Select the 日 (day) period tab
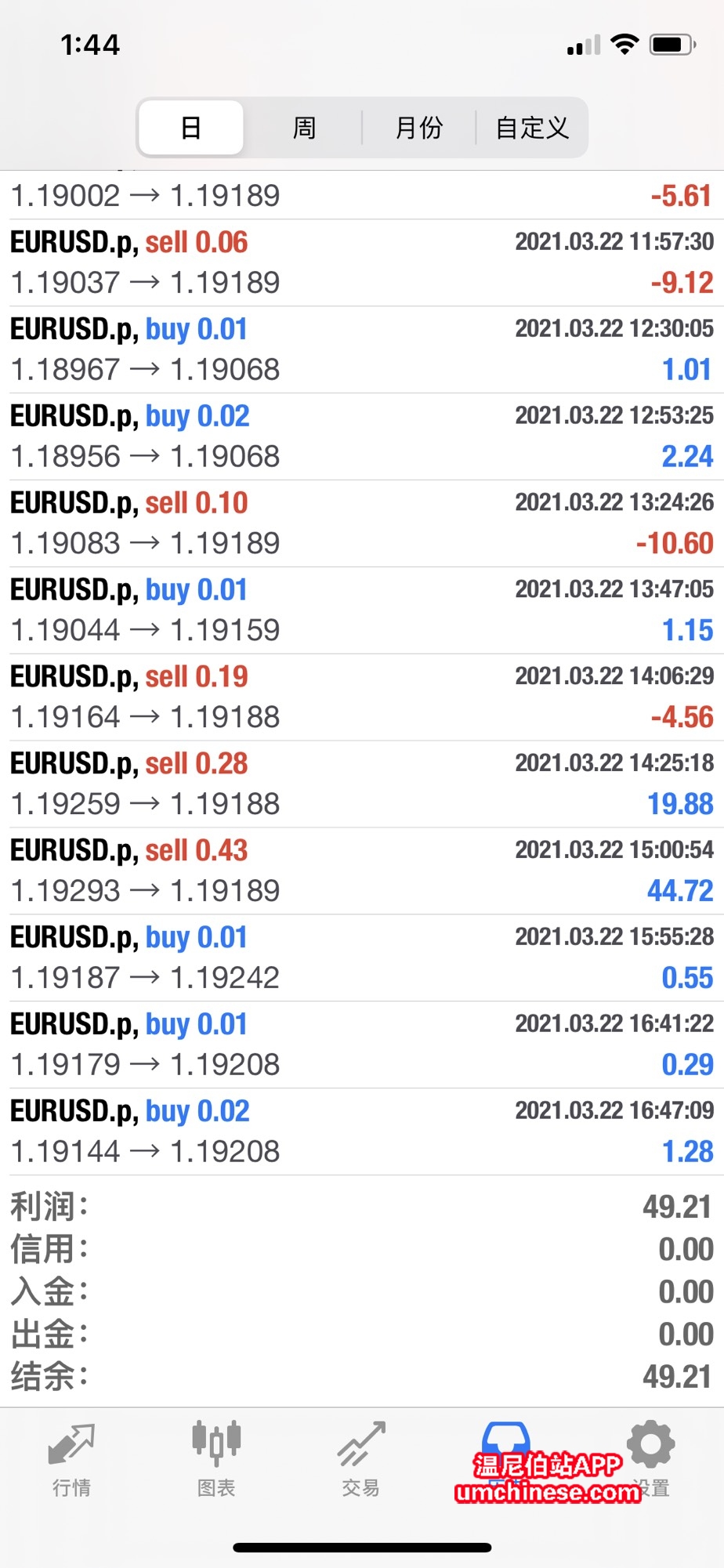 [x=191, y=127]
